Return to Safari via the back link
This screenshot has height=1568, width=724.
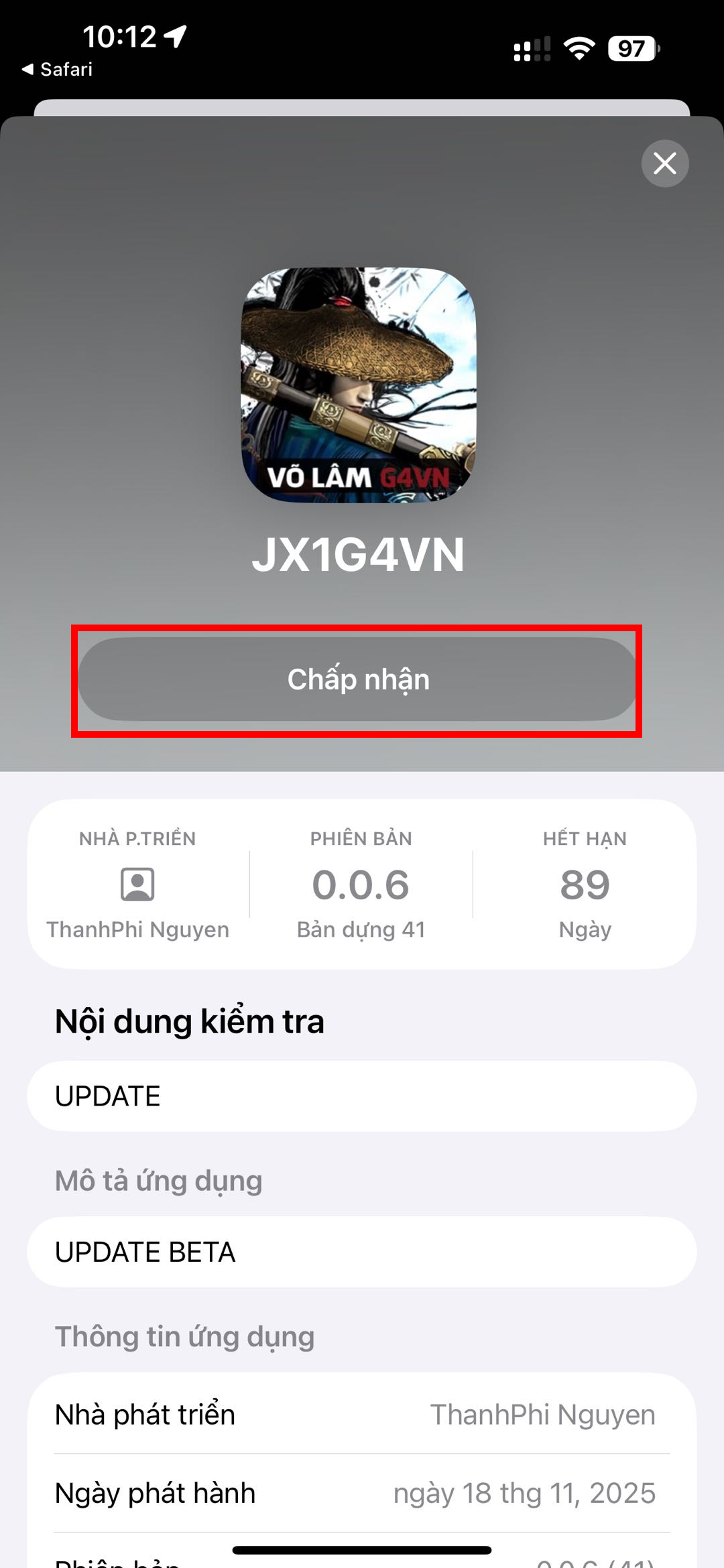58,69
